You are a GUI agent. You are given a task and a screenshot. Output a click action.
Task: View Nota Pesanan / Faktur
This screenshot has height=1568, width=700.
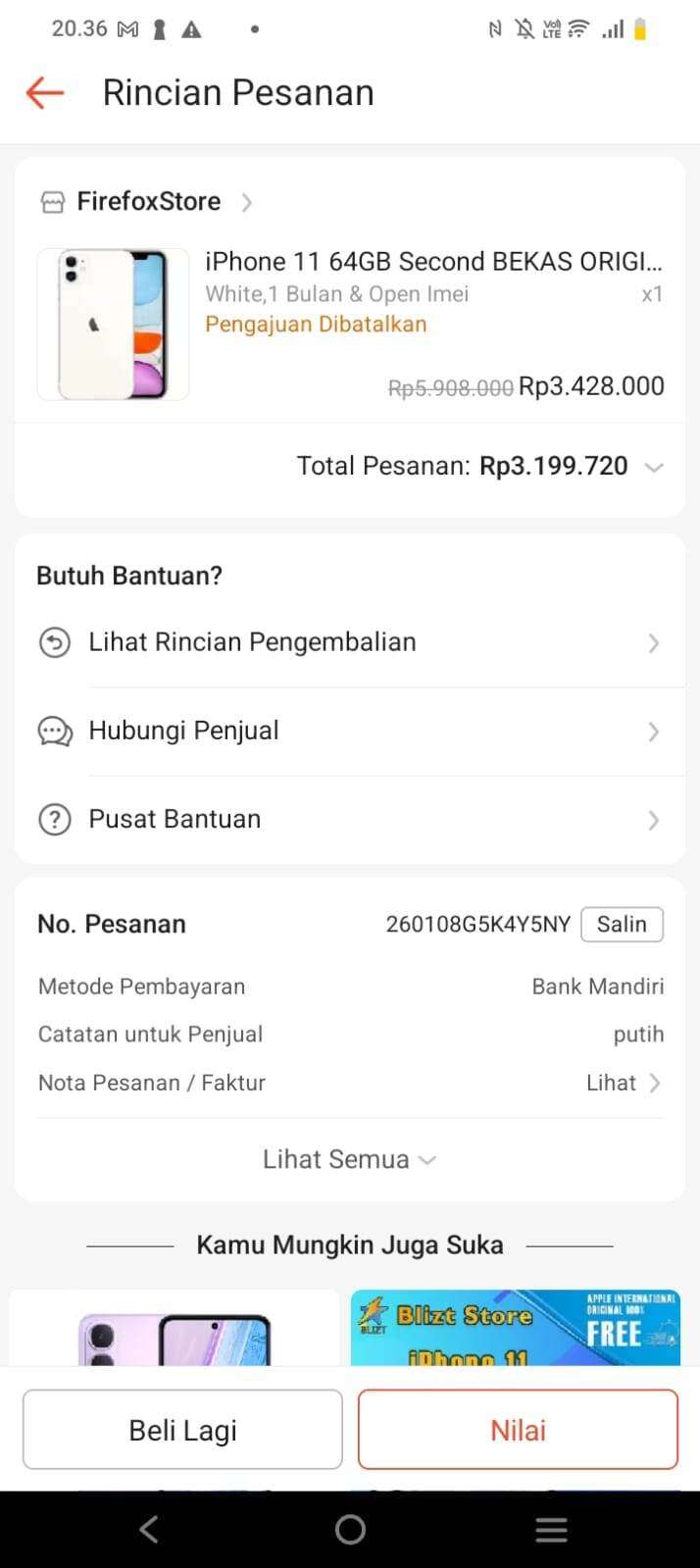(624, 1083)
